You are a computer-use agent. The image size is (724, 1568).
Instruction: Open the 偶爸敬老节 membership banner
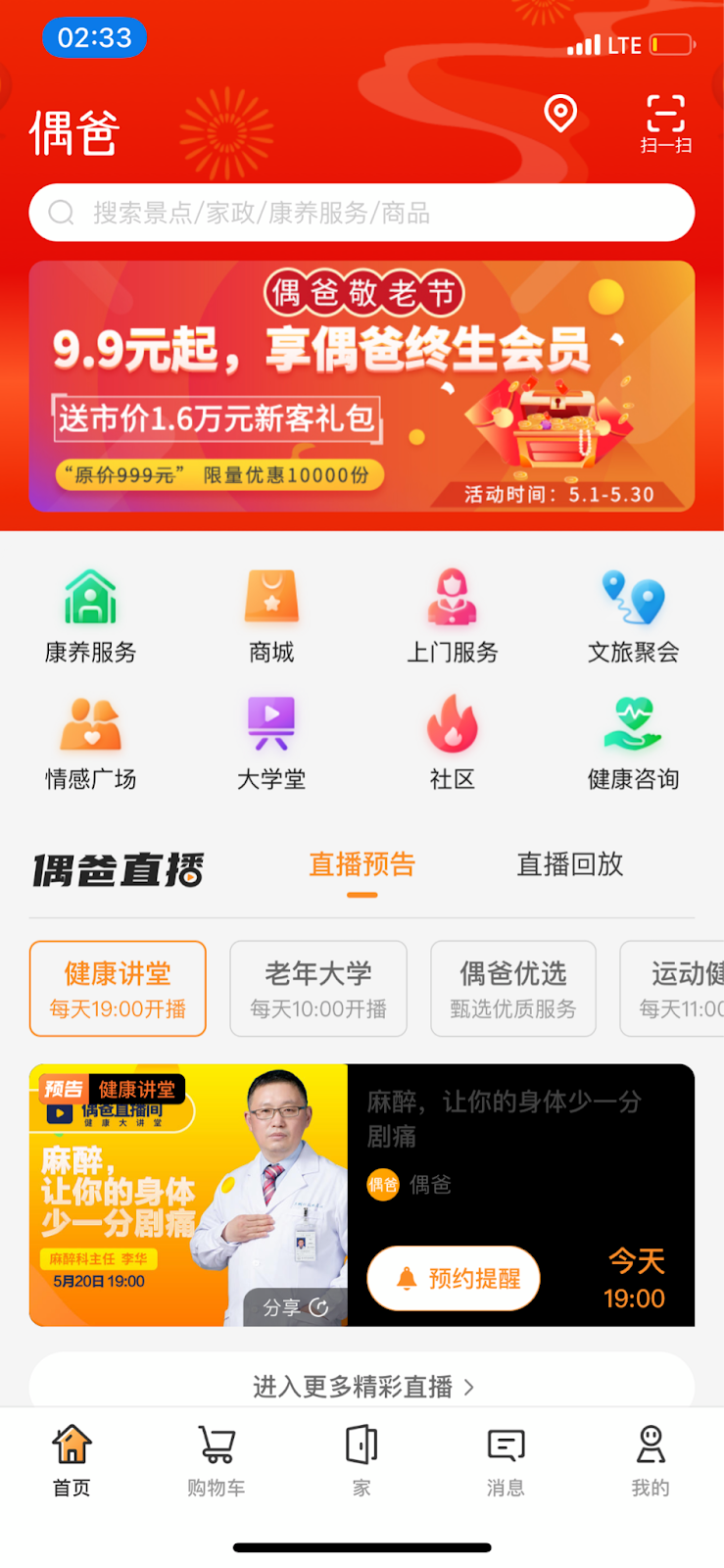coord(362,386)
